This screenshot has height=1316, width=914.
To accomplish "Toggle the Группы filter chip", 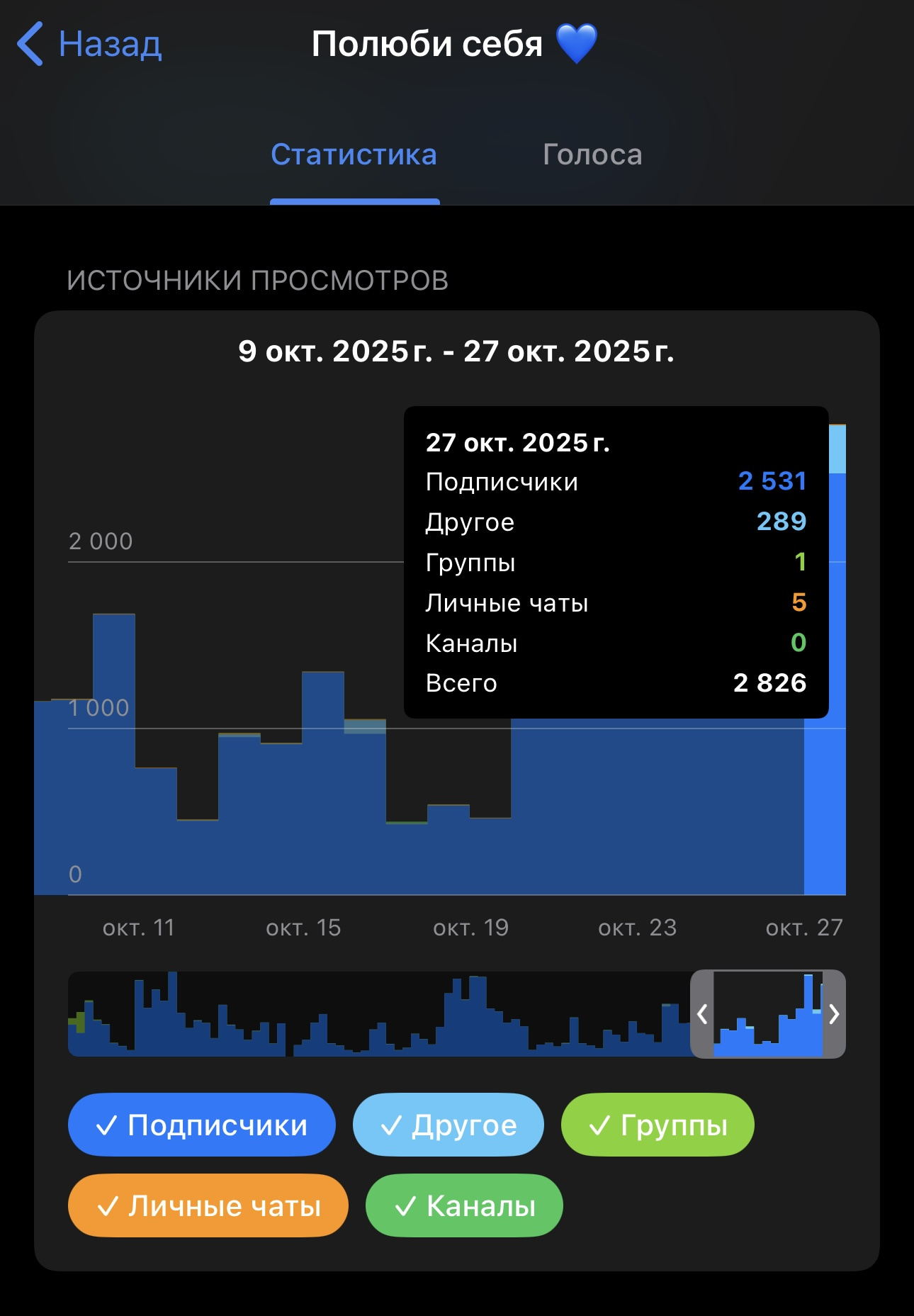I will (657, 1125).
